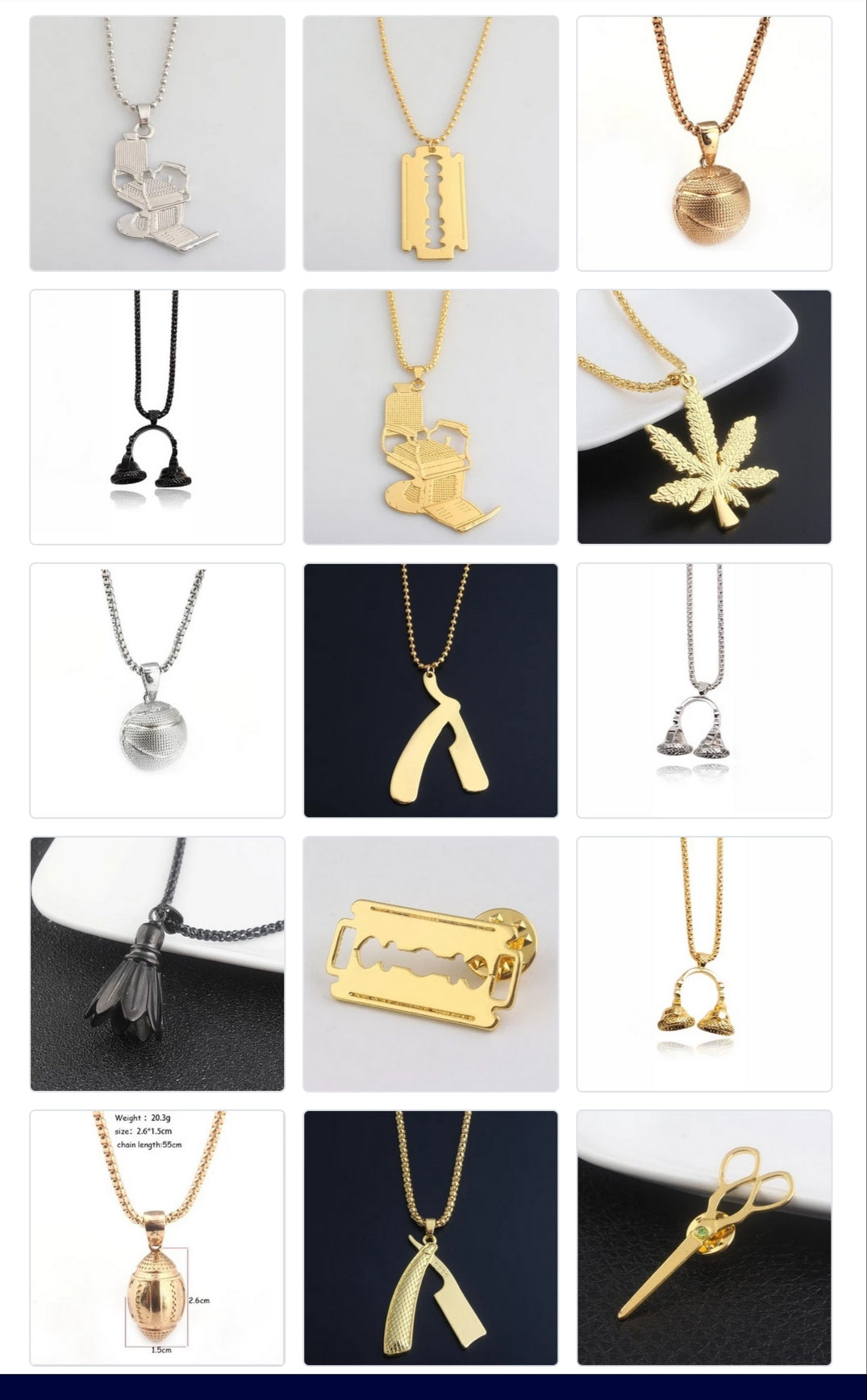View the gold leaf pendant necklace
Screen dimensions: 867x1400
704,416
